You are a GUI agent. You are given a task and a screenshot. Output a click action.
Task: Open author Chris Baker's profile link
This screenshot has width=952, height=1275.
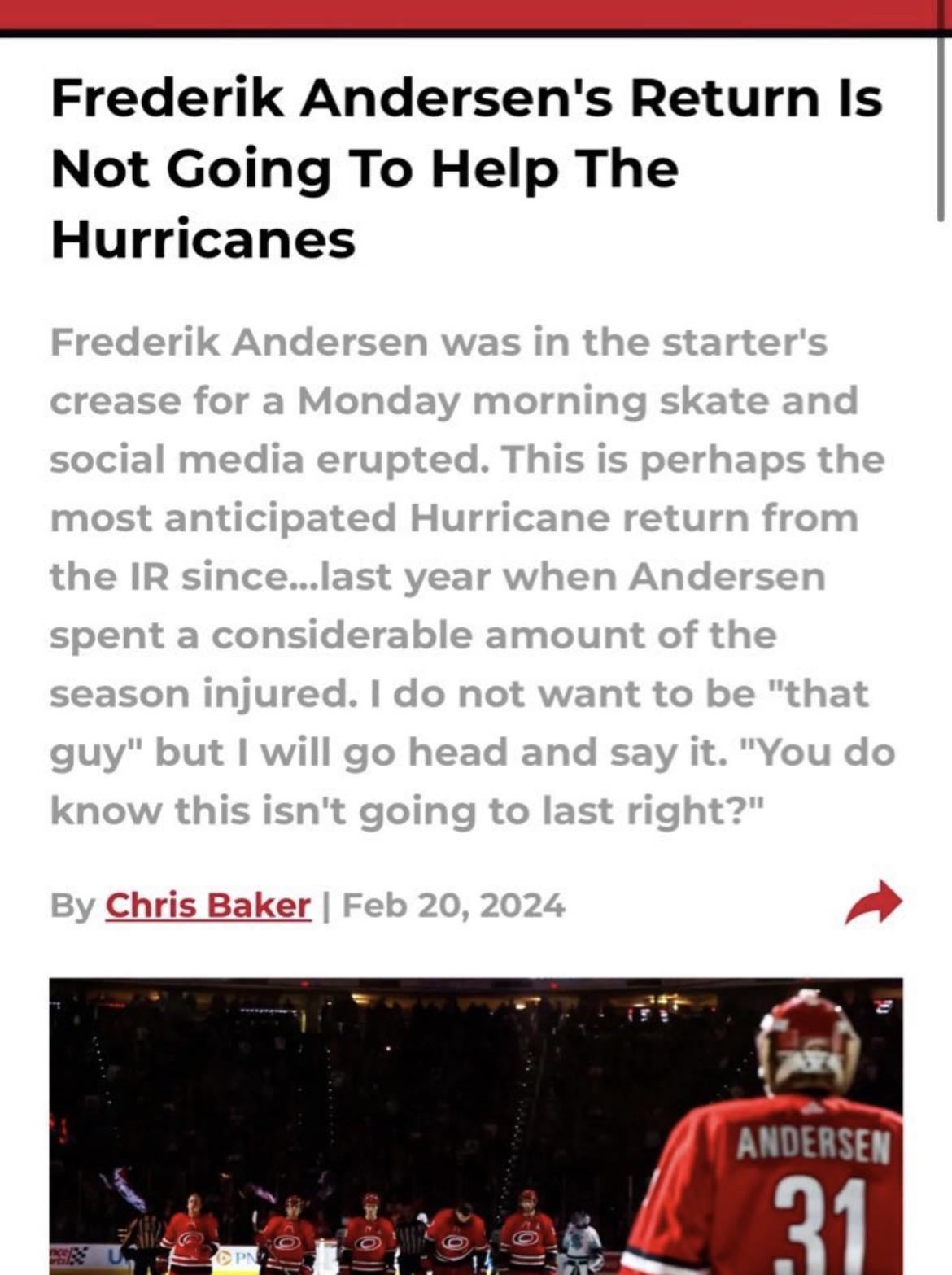click(207, 905)
